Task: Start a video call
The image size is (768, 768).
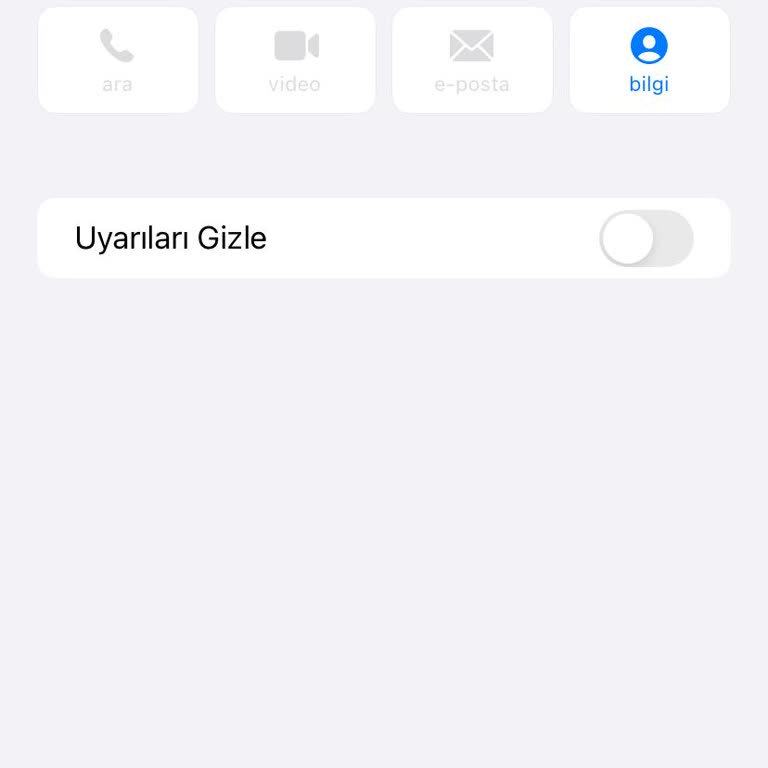Action: [x=295, y=60]
